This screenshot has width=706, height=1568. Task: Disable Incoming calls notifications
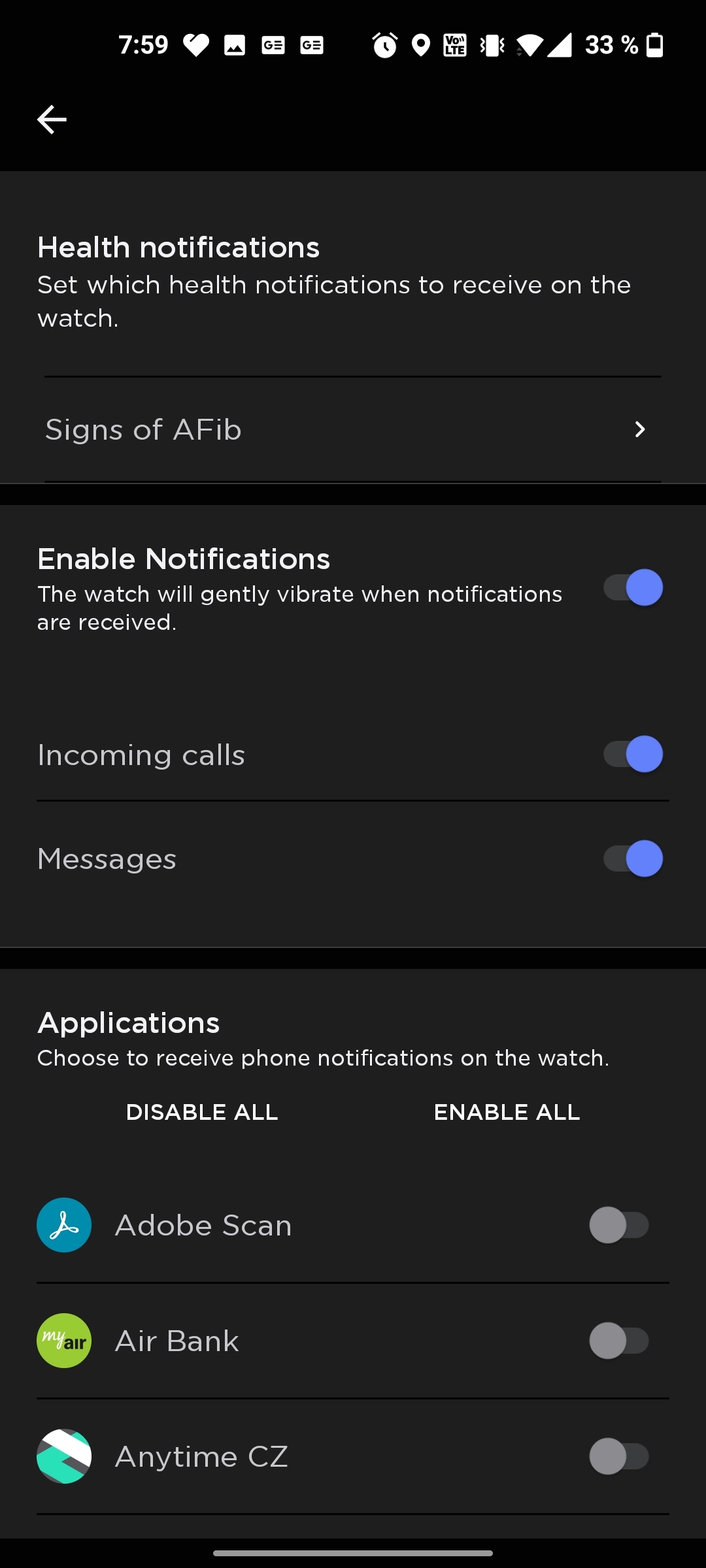click(x=632, y=755)
